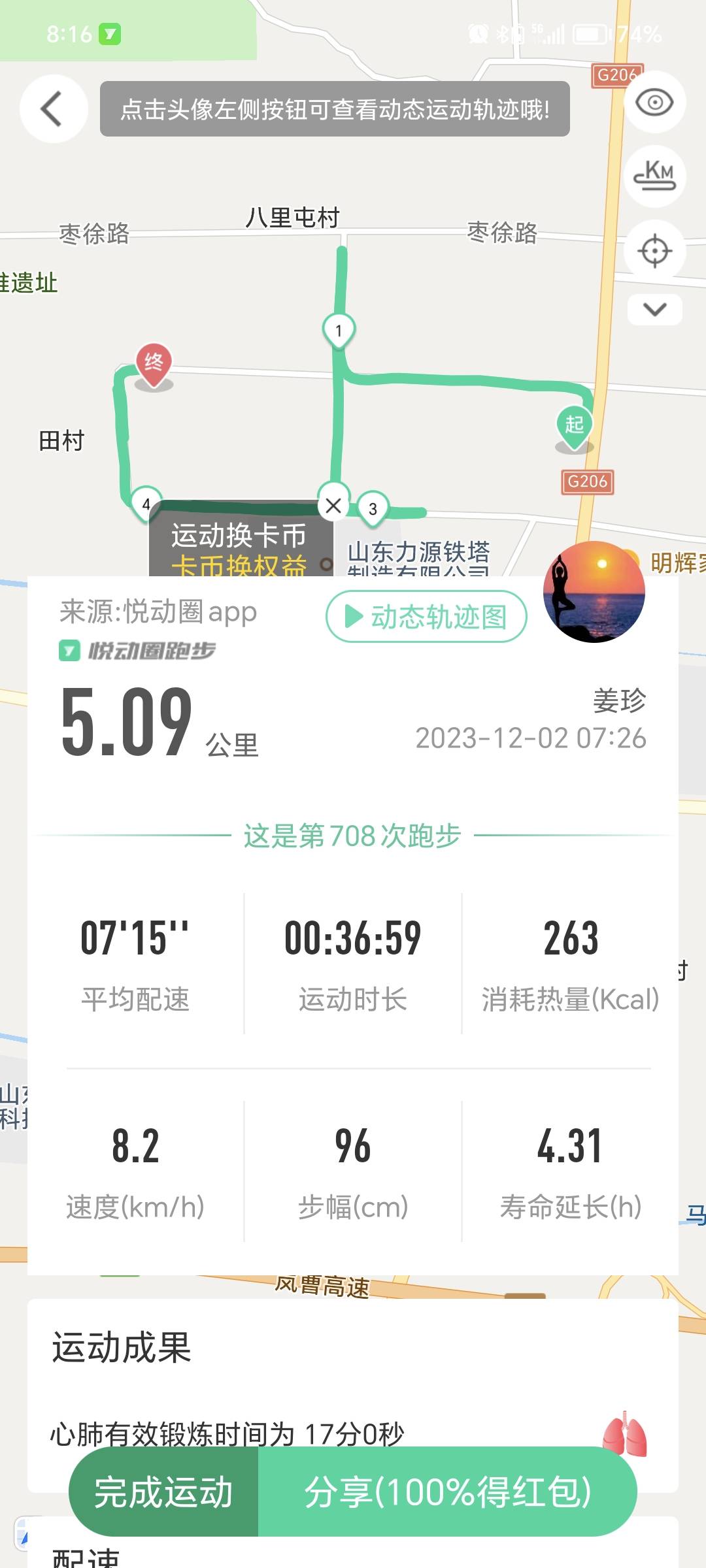Toggle route preview with the eye icon

coord(654,103)
